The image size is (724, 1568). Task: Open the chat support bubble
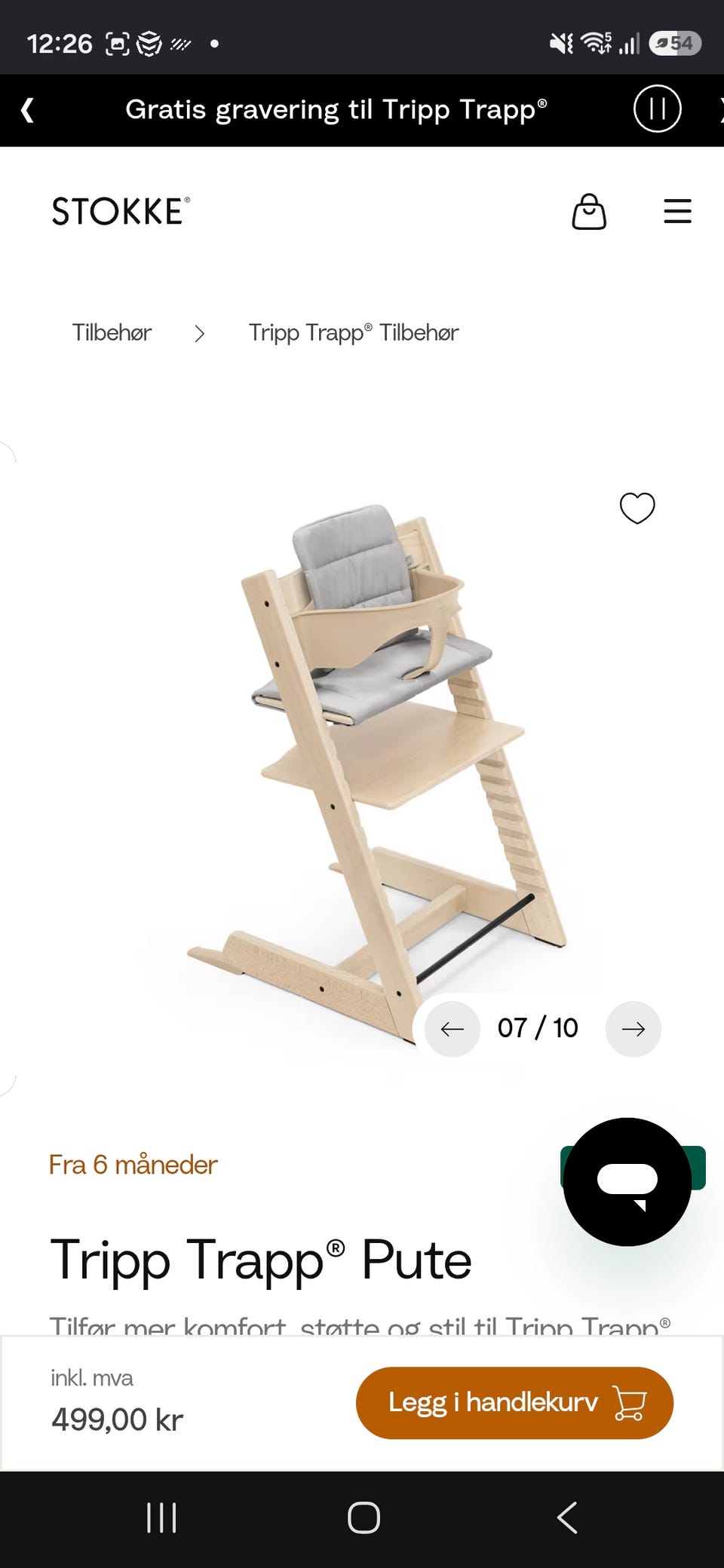pos(627,1181)
